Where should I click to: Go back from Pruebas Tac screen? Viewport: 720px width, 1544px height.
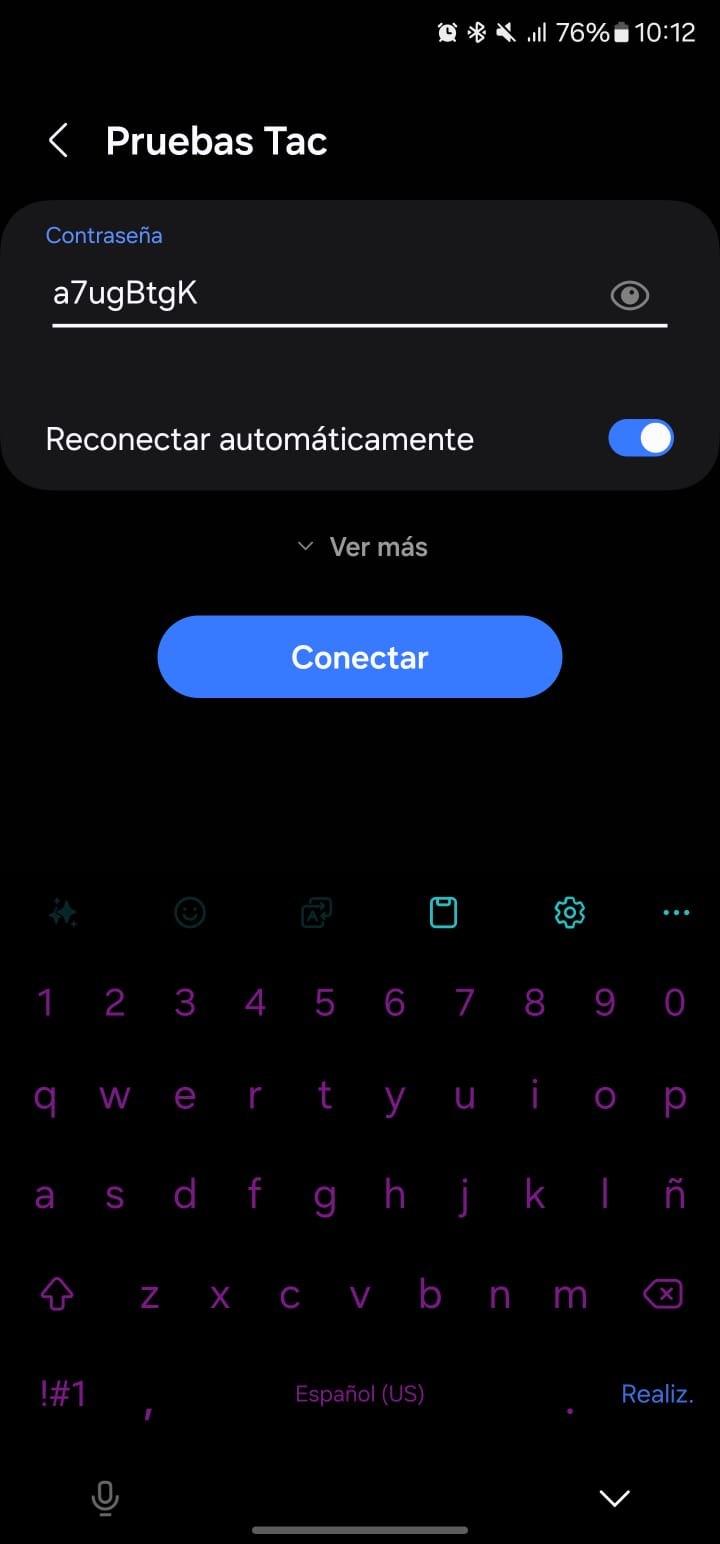pyautogui.click(x=59, y=141)
